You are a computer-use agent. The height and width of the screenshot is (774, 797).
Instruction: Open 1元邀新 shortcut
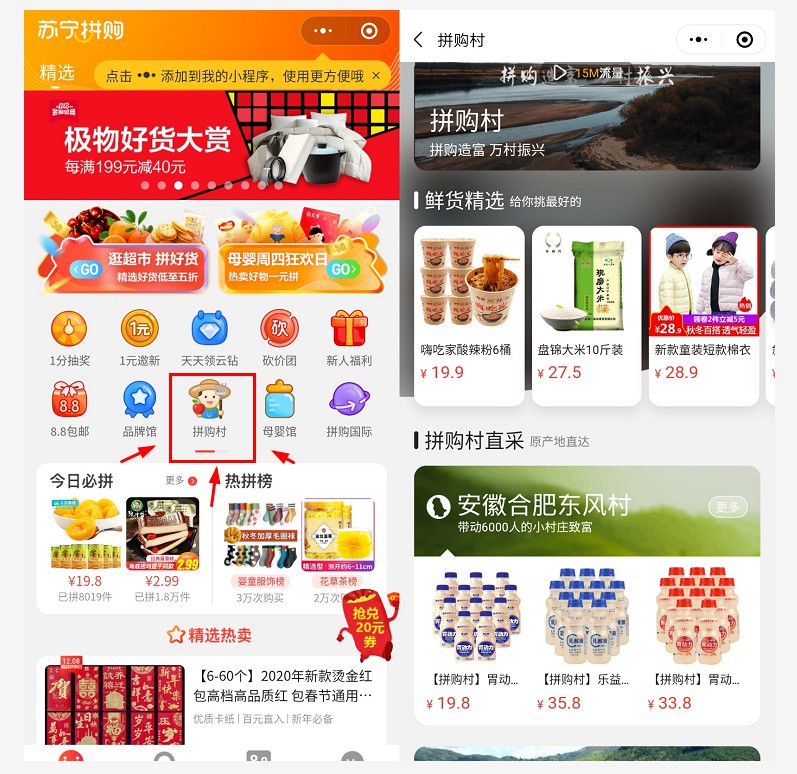(140, 335)
